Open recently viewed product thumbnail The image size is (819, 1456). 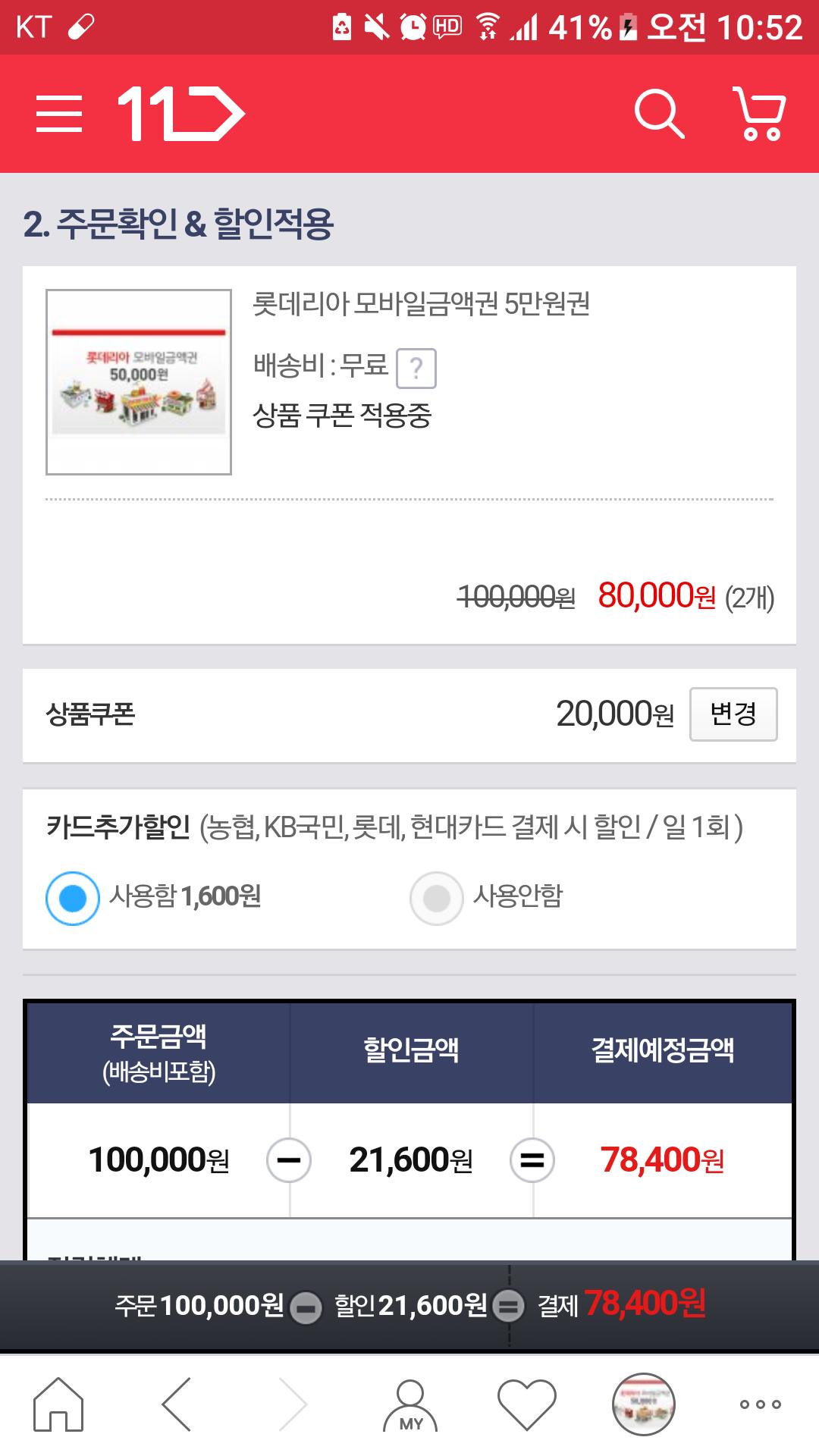643,1404
